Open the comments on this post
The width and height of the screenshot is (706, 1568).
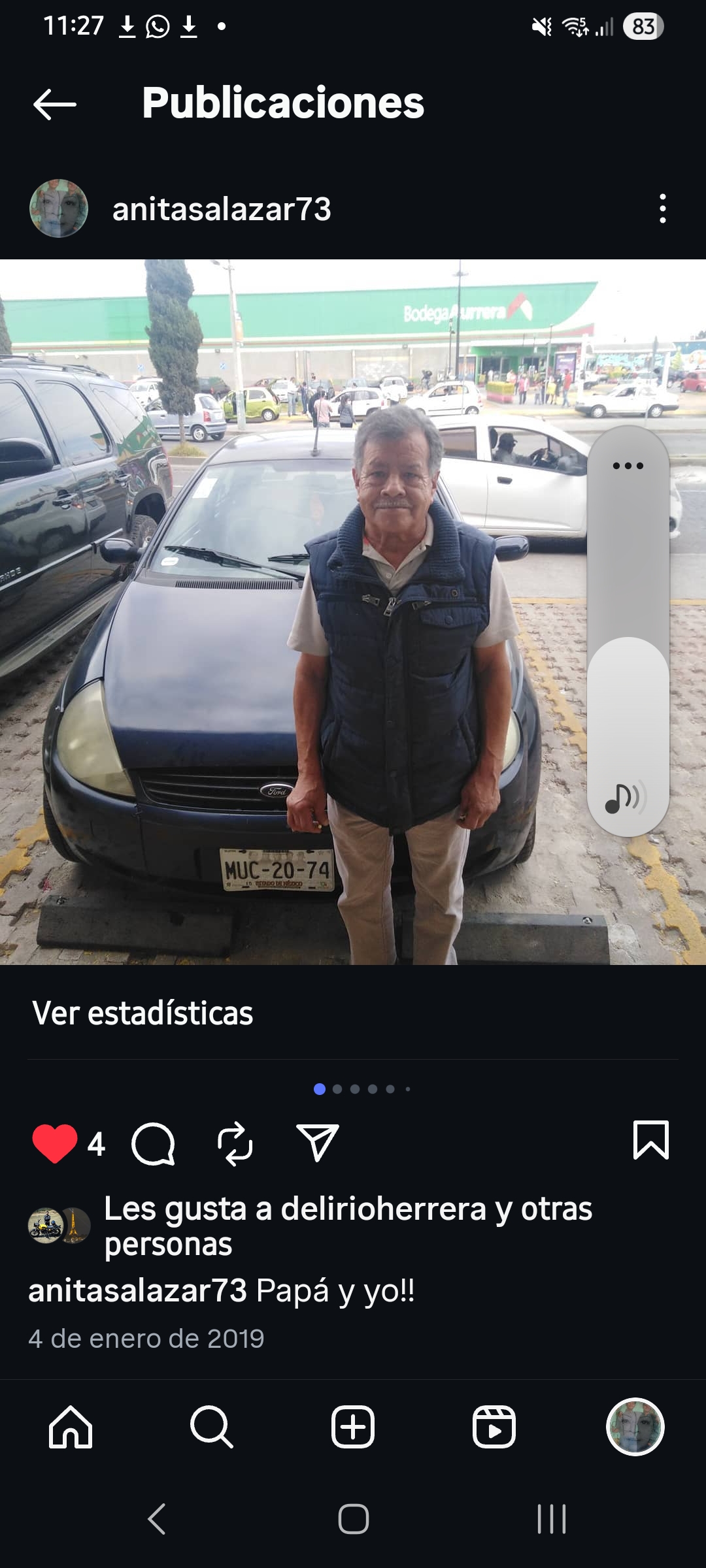pos(153,1143)
